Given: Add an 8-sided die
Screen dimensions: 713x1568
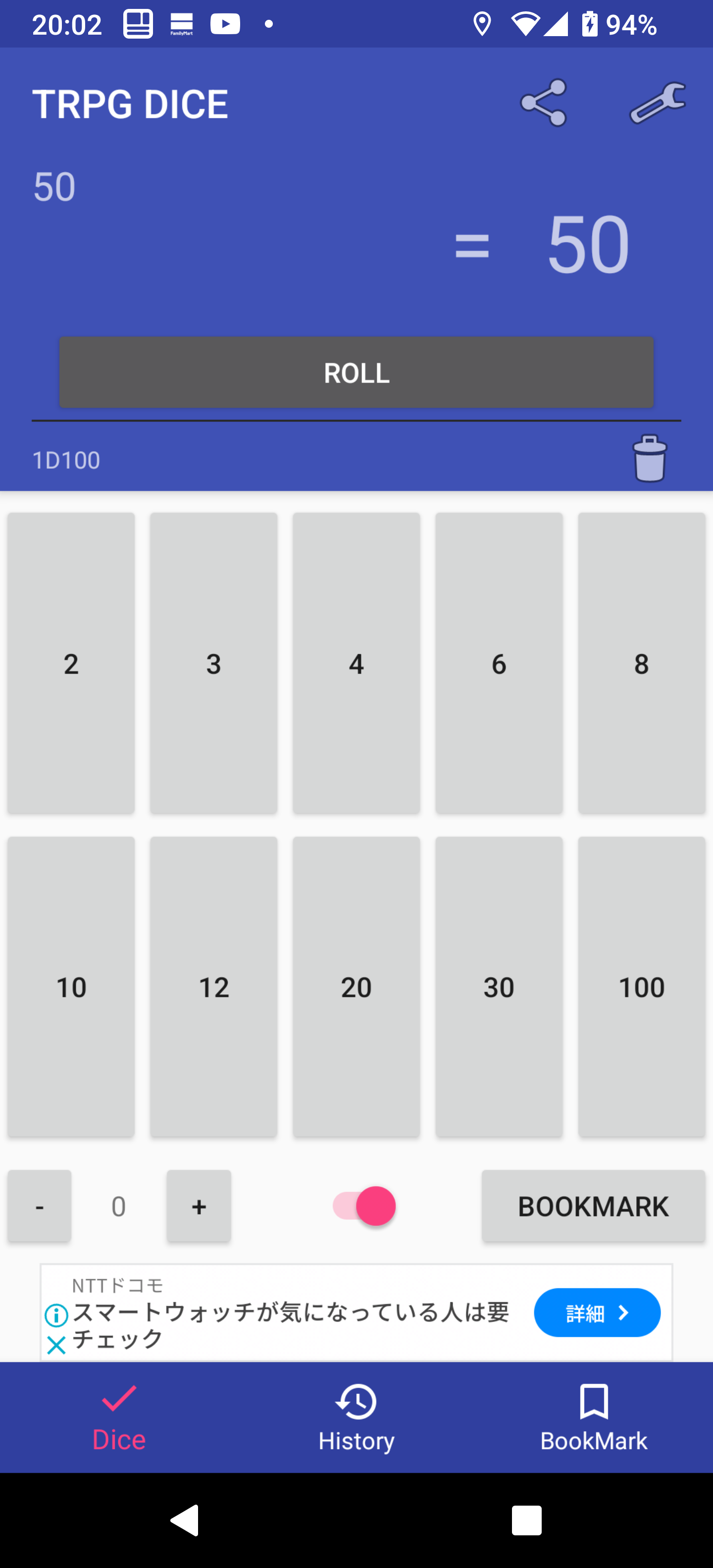Looking at the screenshot, I should click(641, 663).
